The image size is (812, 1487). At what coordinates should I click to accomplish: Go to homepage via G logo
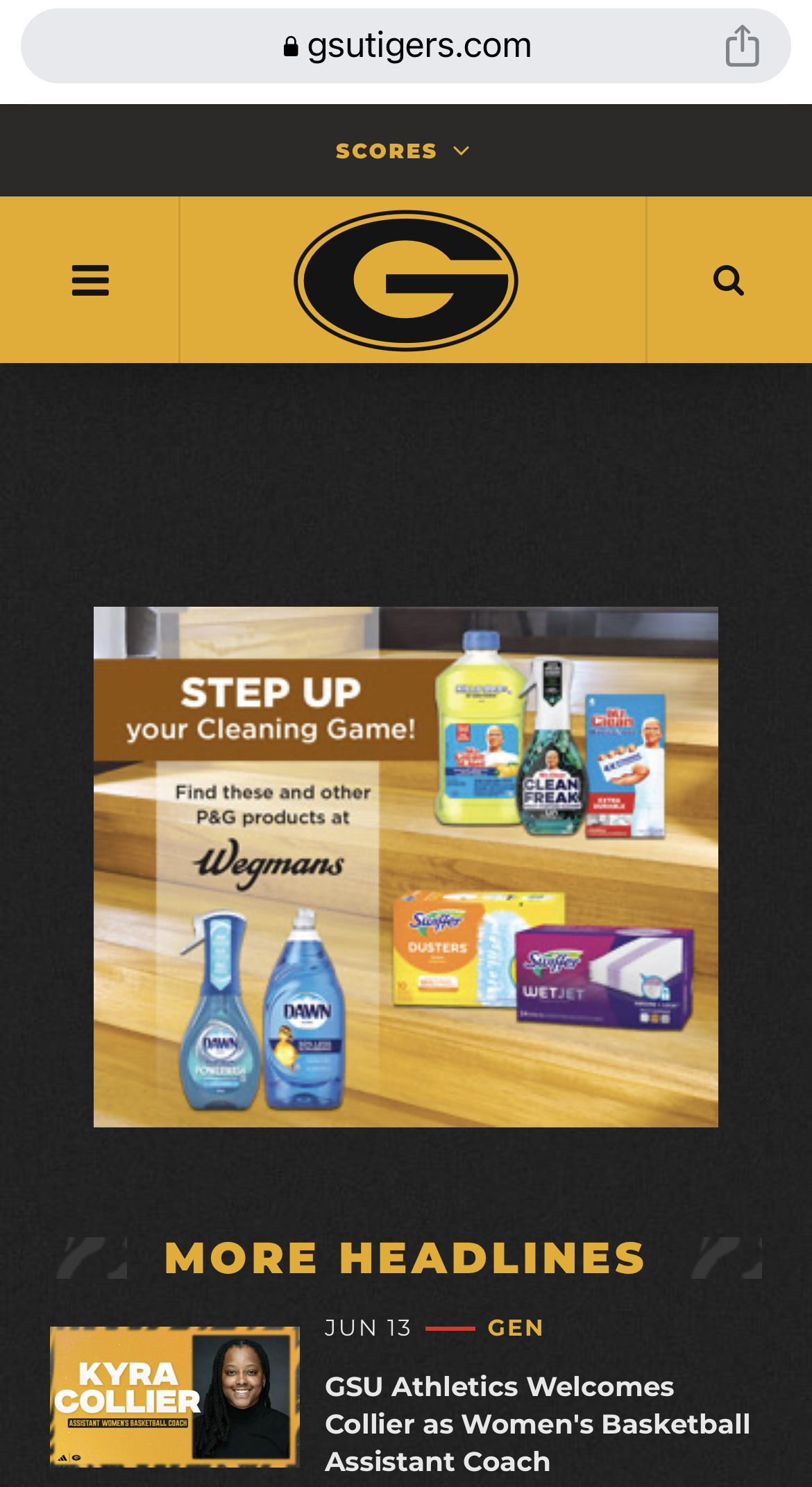pyautogui.click(x=406, y=280)
